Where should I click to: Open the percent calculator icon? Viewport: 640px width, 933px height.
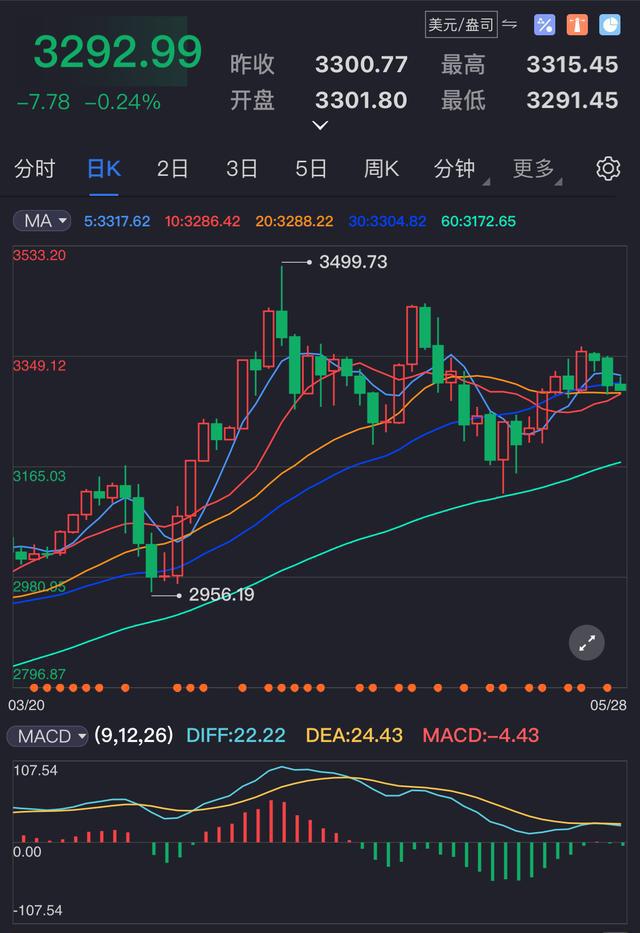pos(545,25)
